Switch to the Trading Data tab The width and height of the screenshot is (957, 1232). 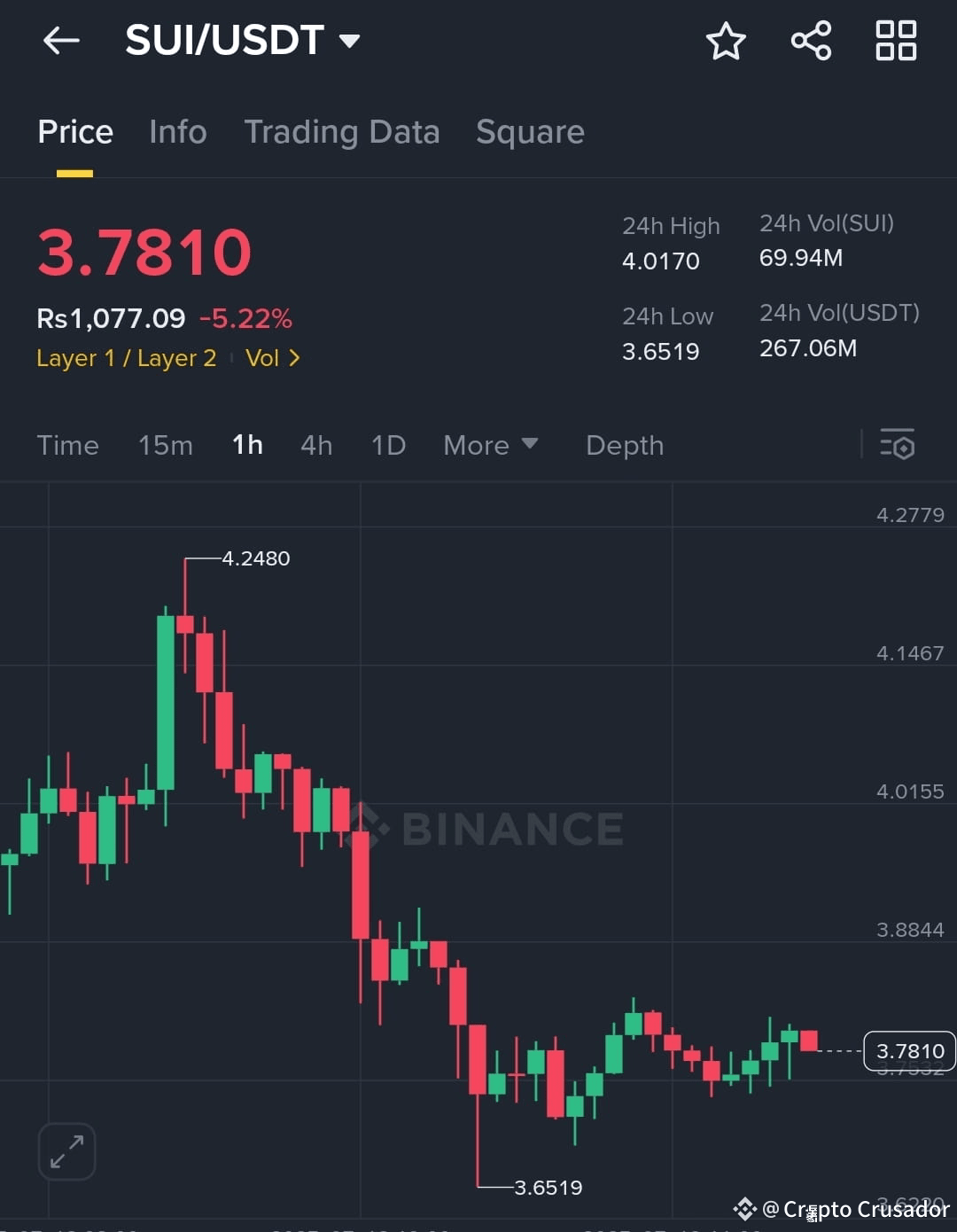342,131
